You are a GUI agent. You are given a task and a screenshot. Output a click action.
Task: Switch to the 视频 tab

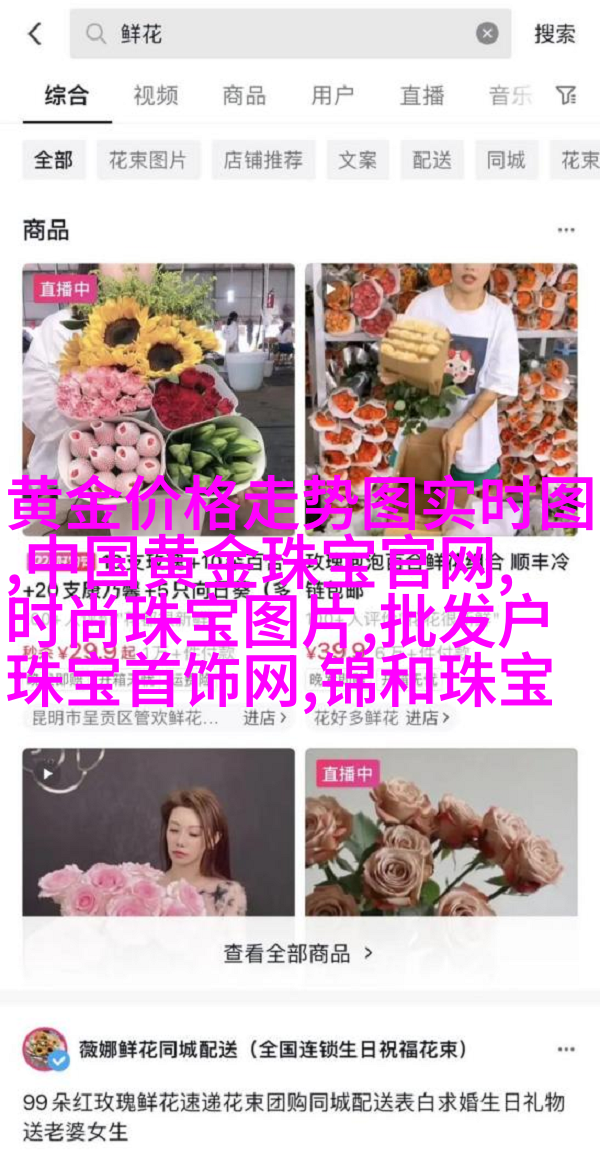coord(155,96)
